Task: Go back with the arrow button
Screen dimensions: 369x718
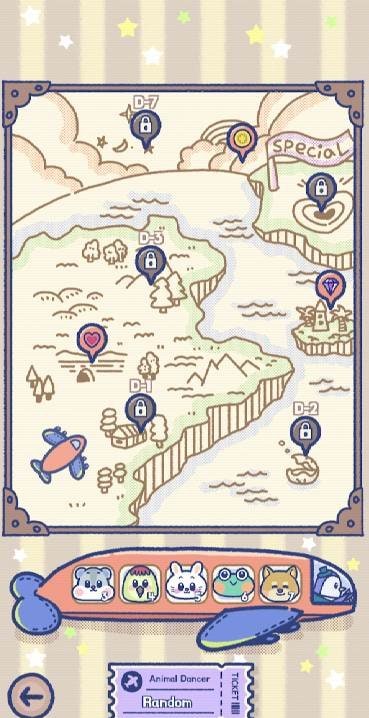Action: tap(31, 696)
